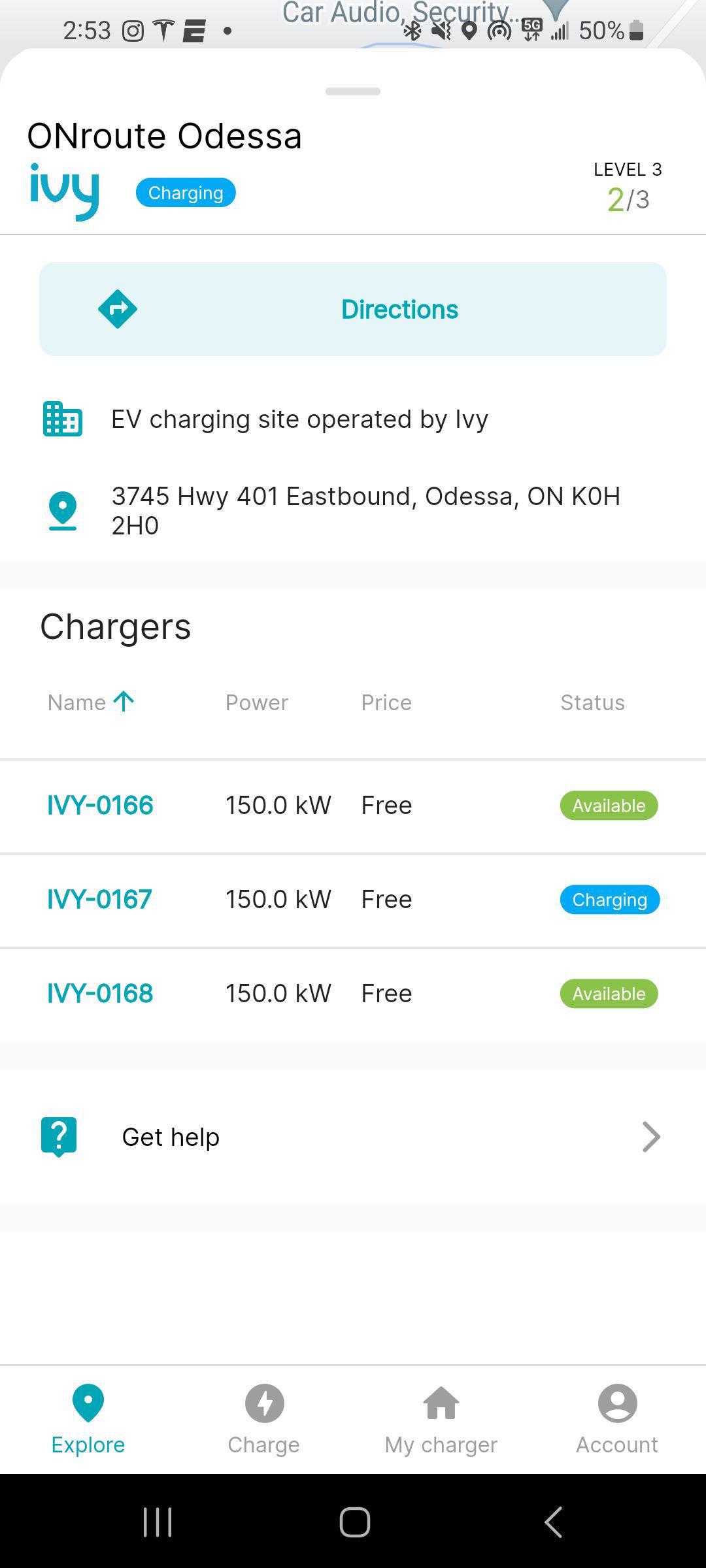Tap the Explore map pin icon
The width and height of the screenshot is (706, 1568).
point(88,1402)
